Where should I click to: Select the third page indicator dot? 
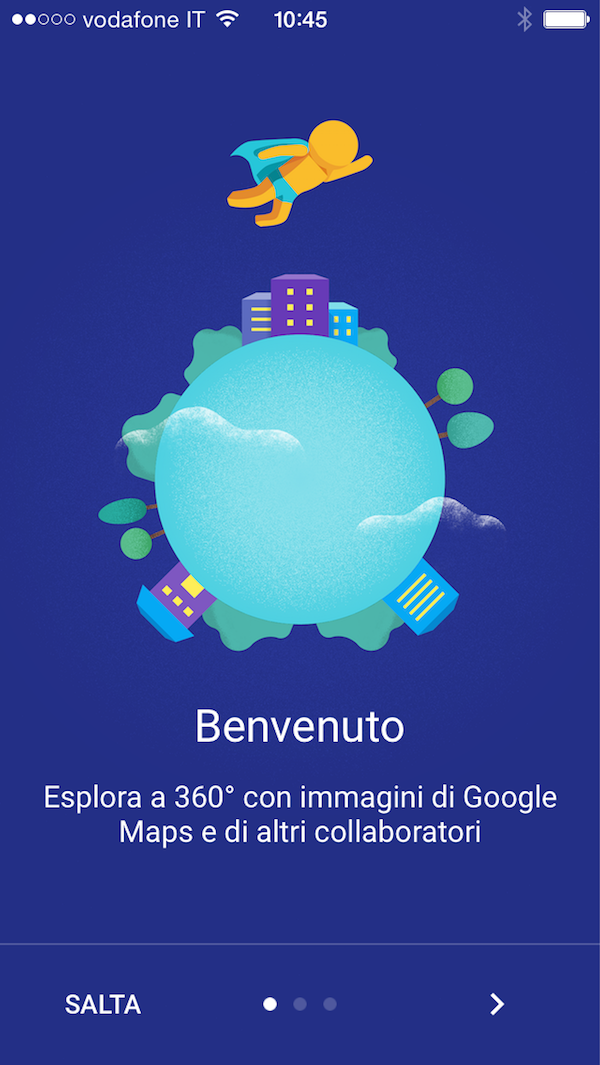pyautogui.click(x=330, y=1004)
